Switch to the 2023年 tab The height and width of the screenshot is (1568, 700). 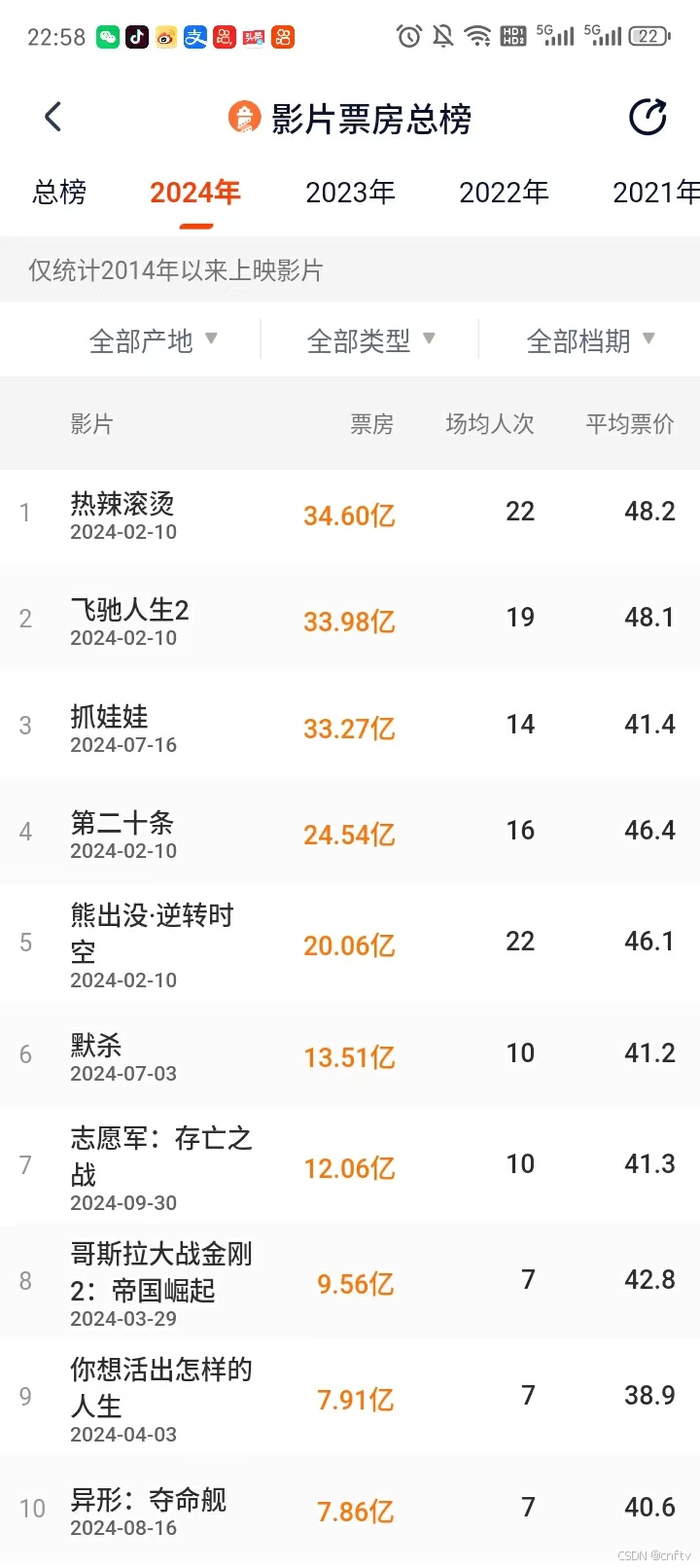(x=350, y=193)
